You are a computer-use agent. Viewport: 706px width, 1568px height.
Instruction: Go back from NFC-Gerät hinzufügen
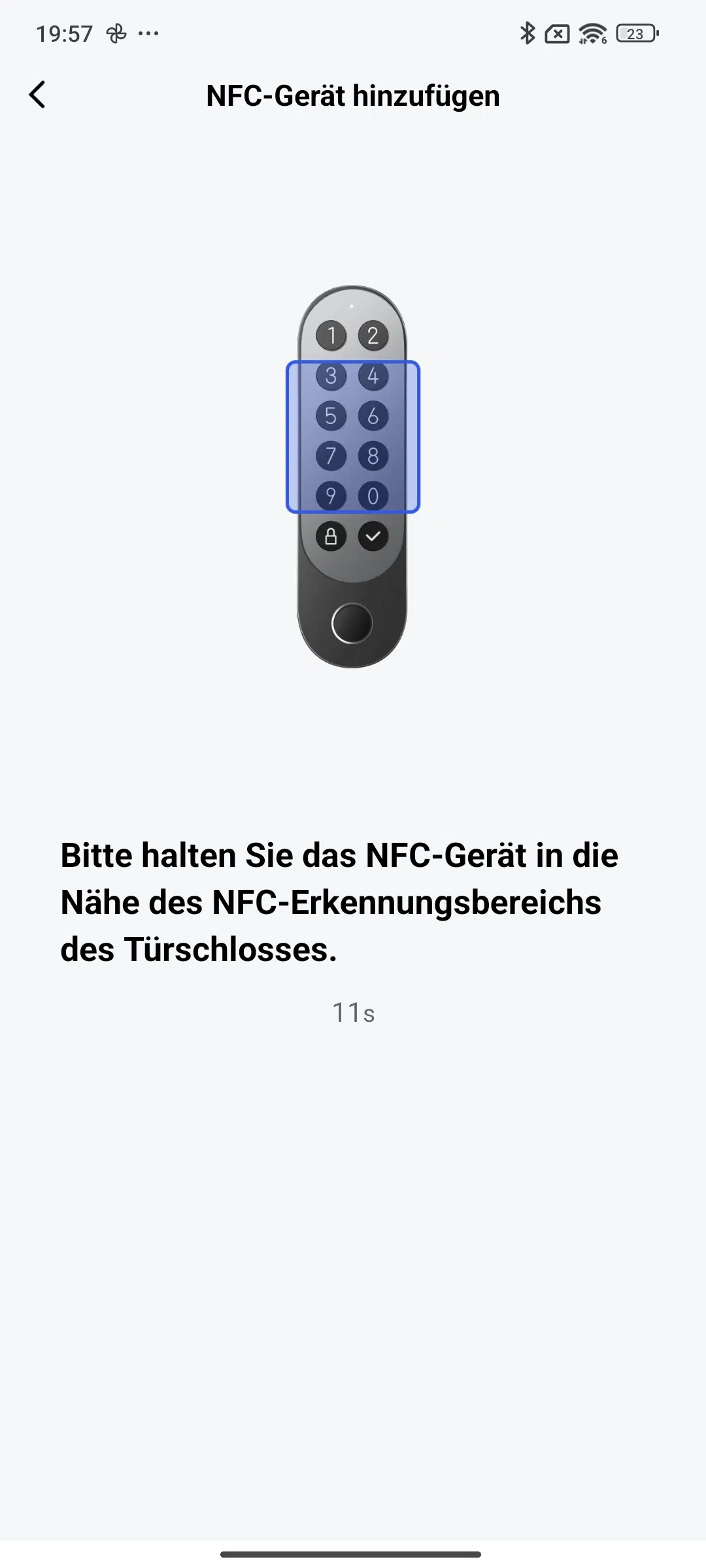tap(38, 95)
